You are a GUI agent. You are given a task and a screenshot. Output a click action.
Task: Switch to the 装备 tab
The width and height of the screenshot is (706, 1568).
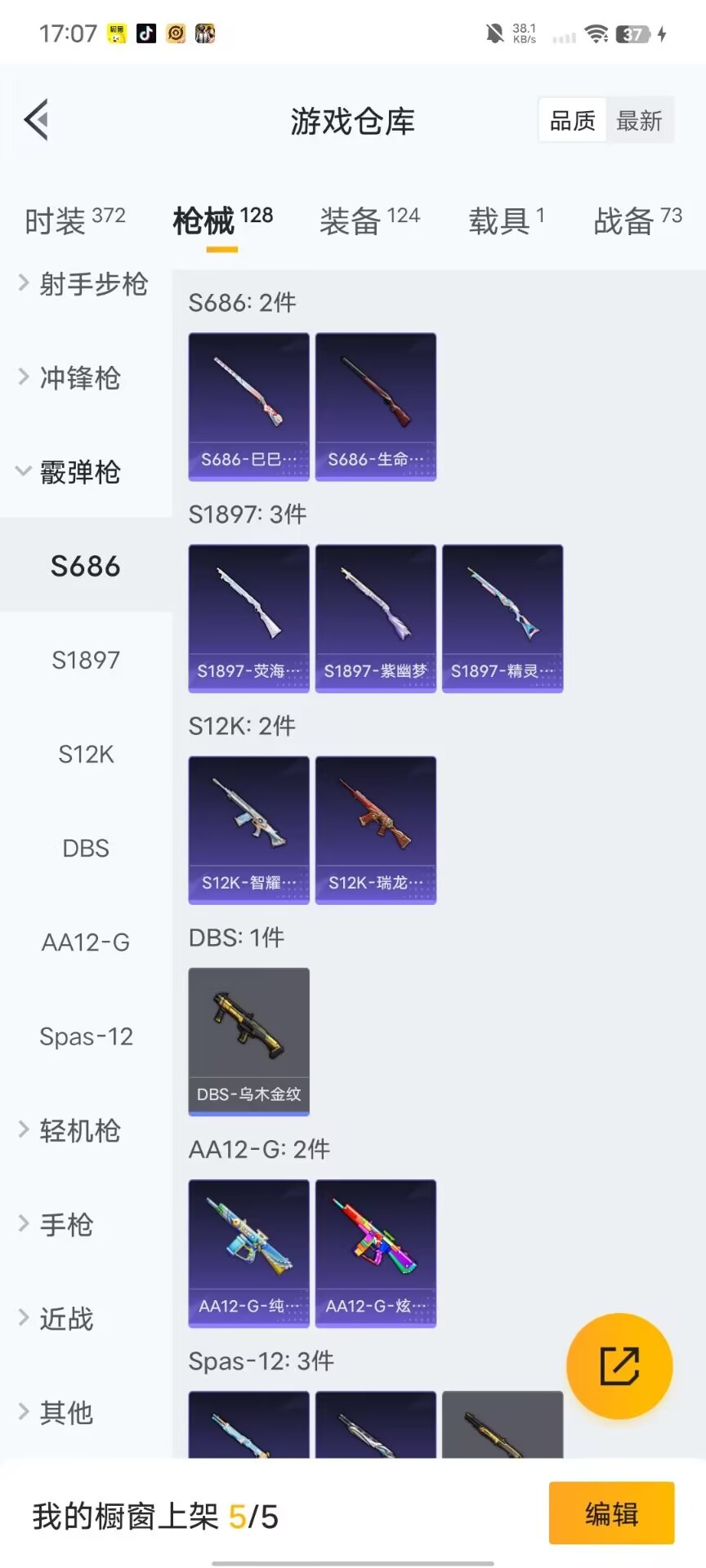(x=369, y=220)
